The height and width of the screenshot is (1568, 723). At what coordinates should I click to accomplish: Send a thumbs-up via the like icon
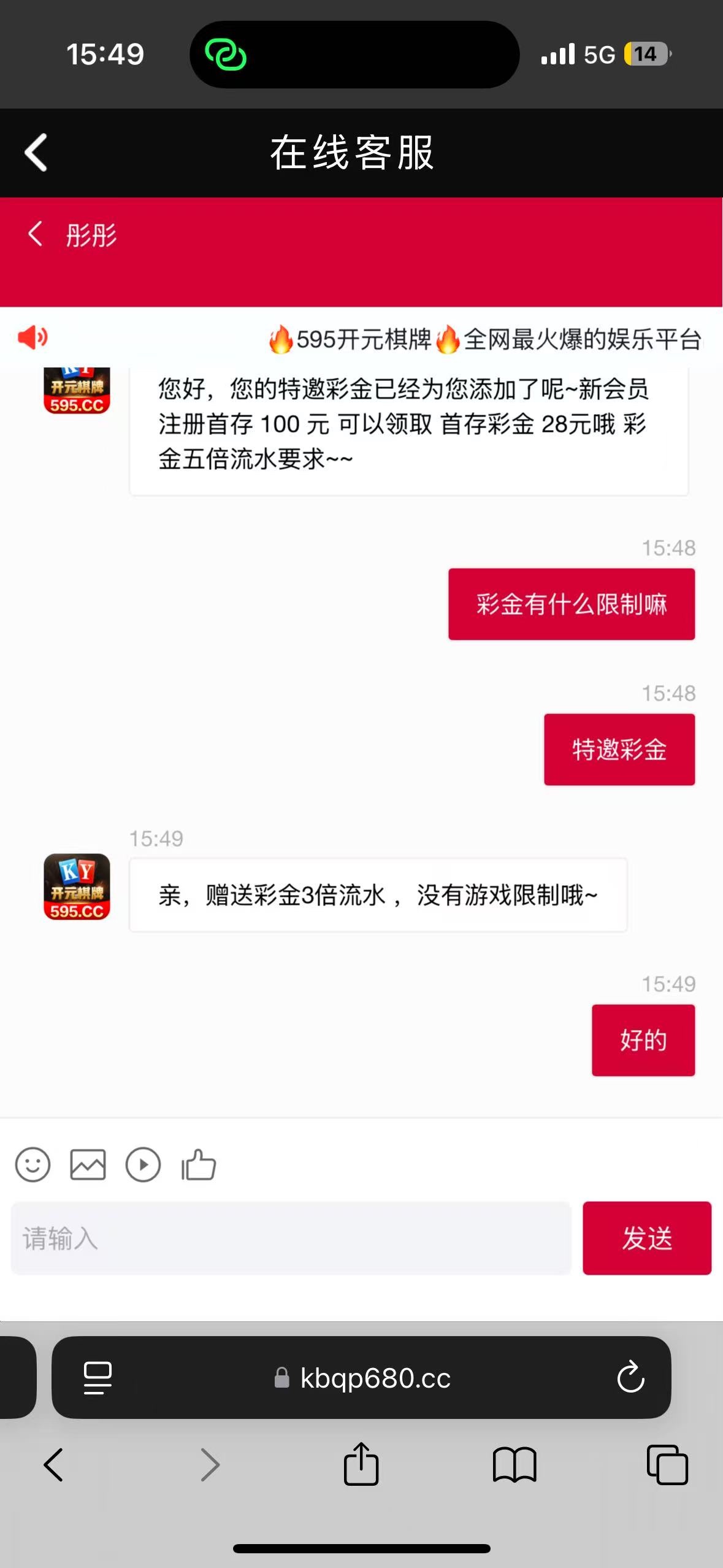tap(197, 1164)
